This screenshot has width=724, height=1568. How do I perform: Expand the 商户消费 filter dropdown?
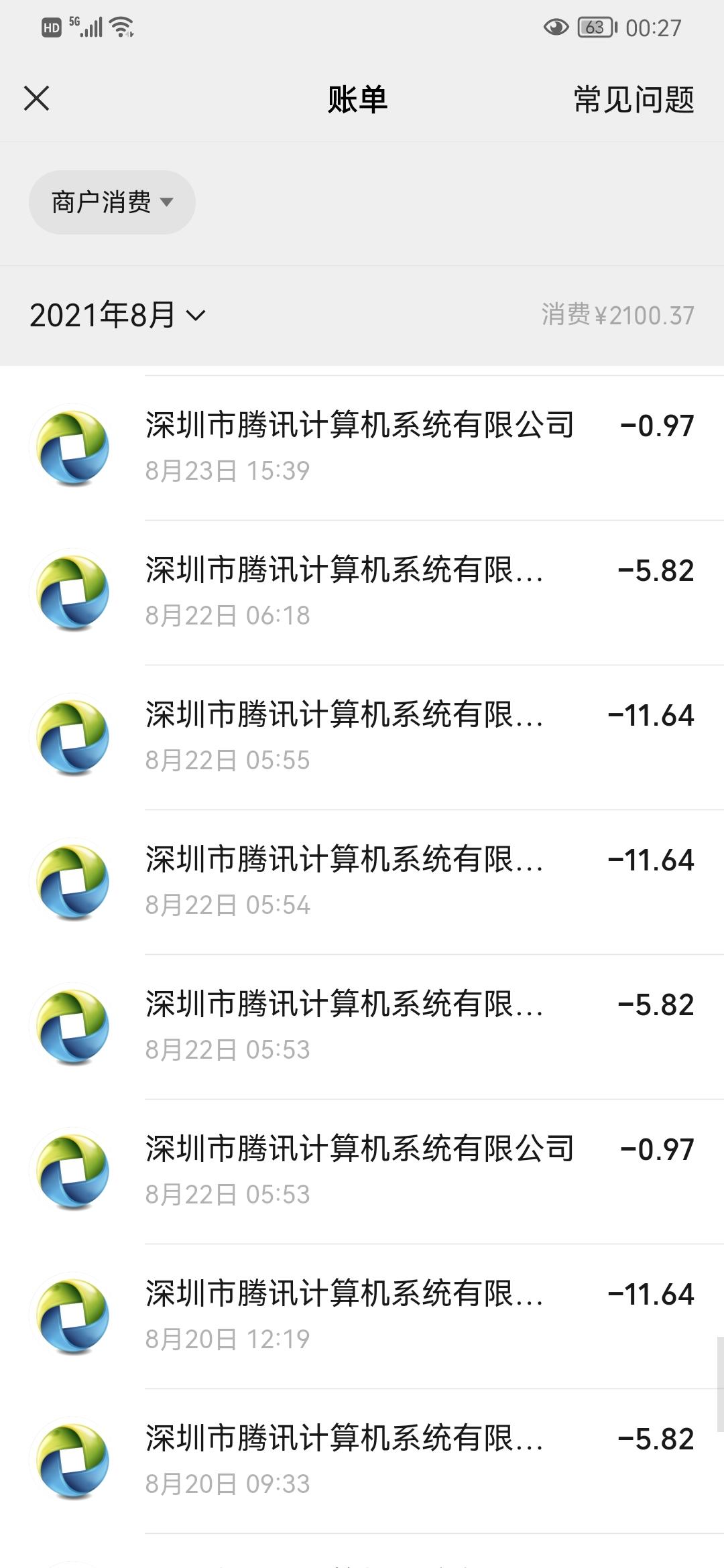[112, 202]
